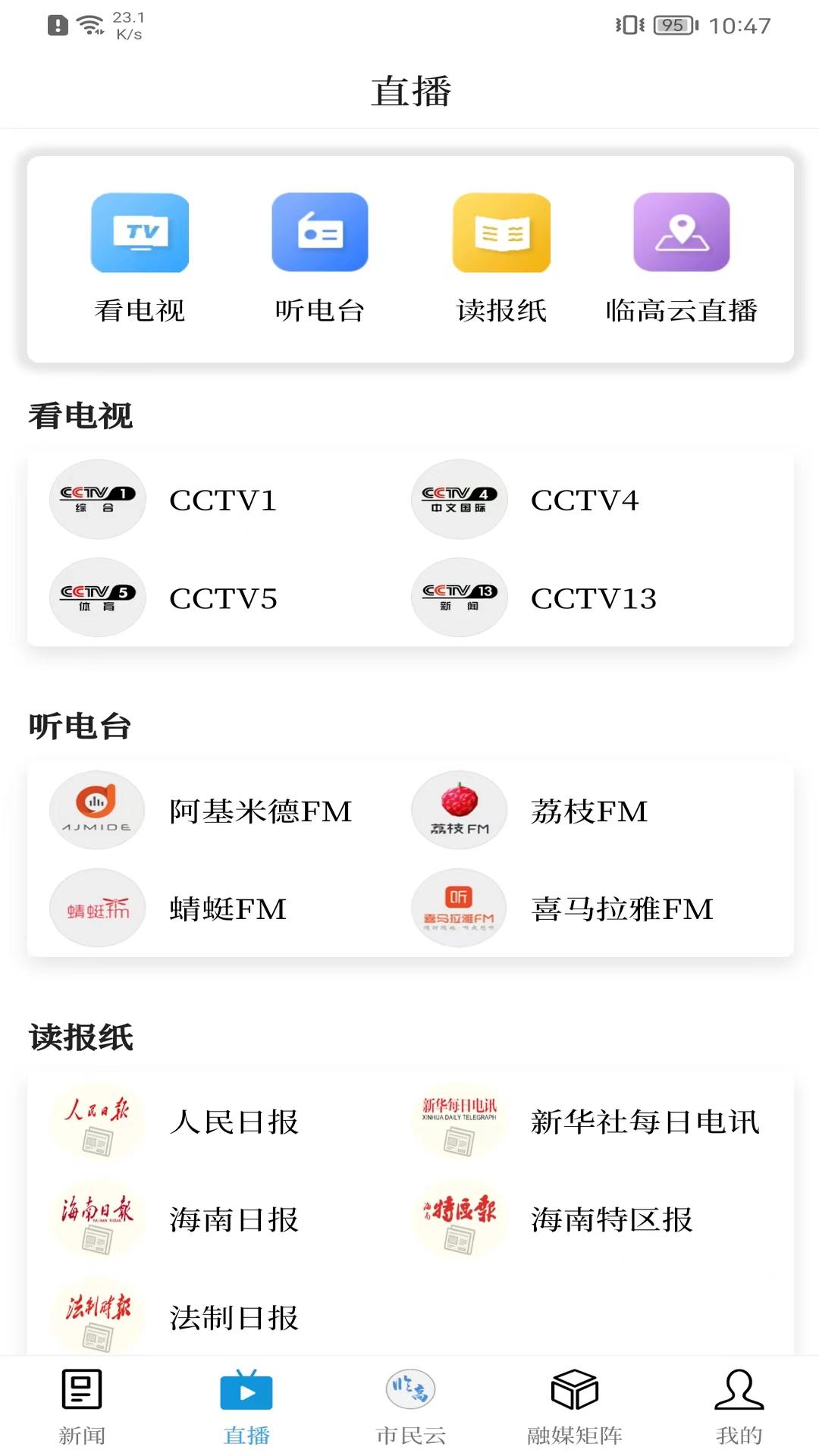Switch to the 市民云 tab

[x=409, y=1410]
